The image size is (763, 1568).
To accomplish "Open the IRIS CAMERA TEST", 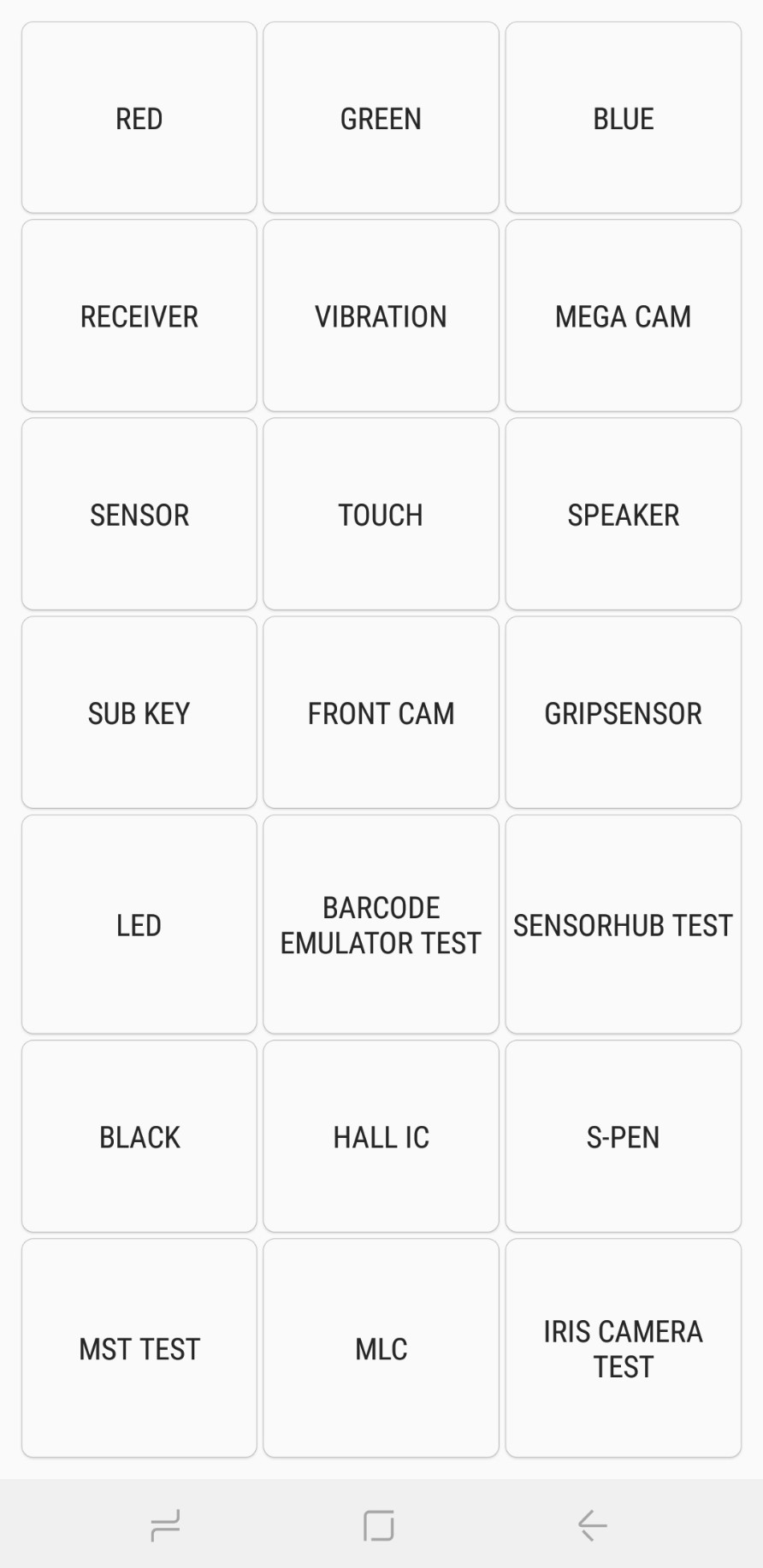I will click(623, 1349).
